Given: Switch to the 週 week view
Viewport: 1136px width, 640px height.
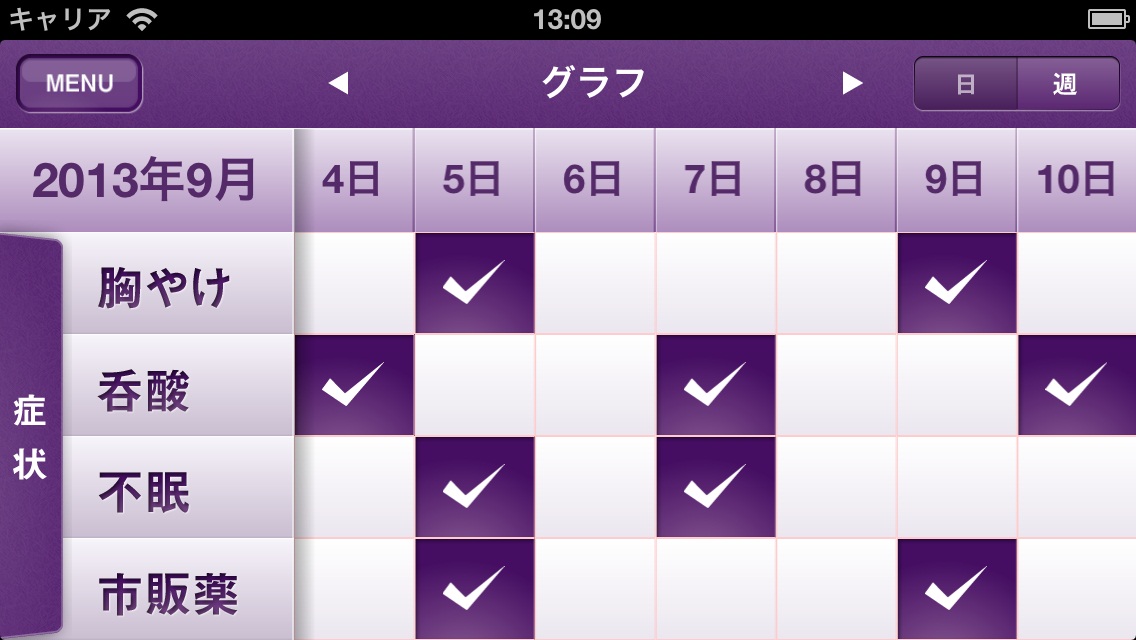Looking at the screenshot, I should (x=1066, y=84).
